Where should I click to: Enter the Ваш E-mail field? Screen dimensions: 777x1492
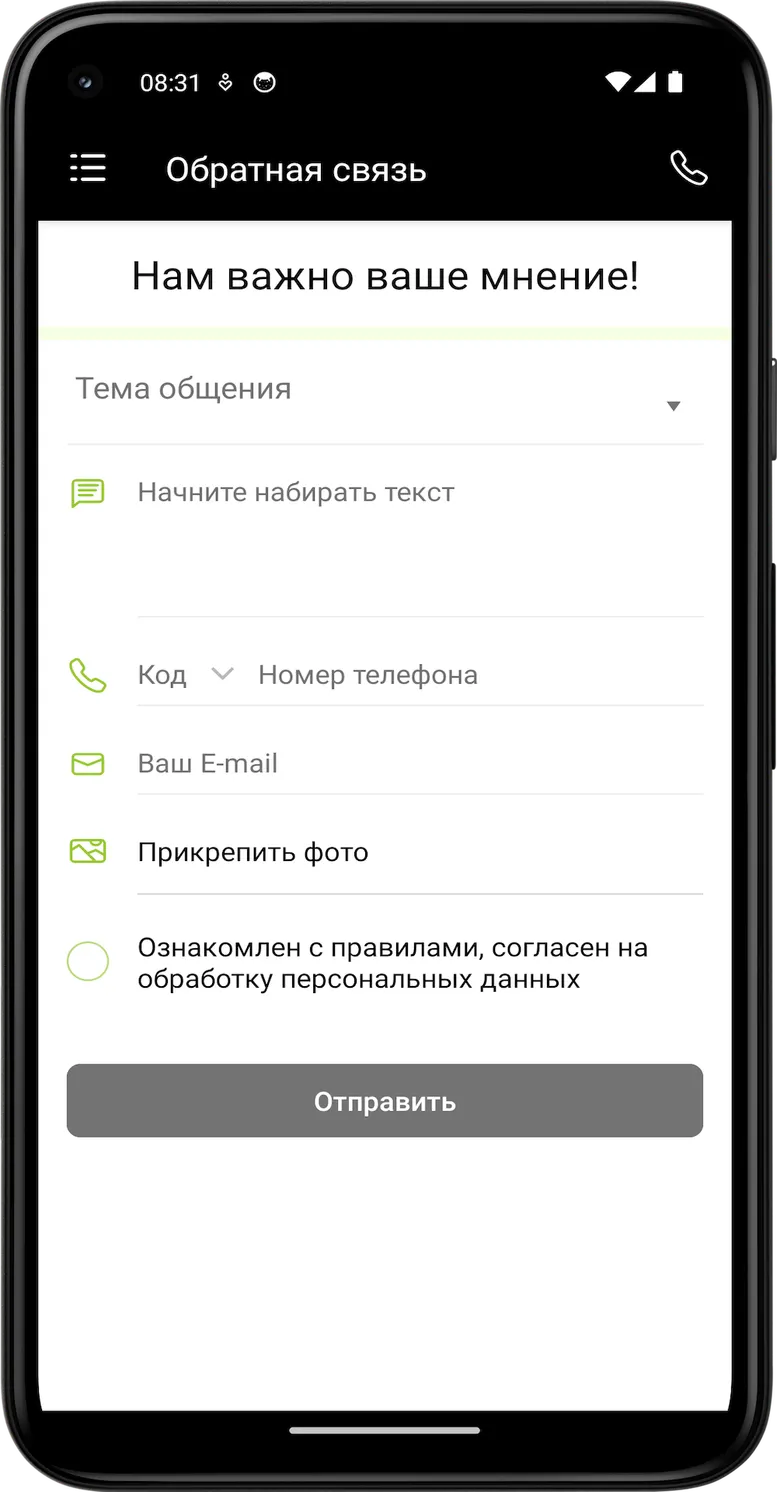coord(420,764)
